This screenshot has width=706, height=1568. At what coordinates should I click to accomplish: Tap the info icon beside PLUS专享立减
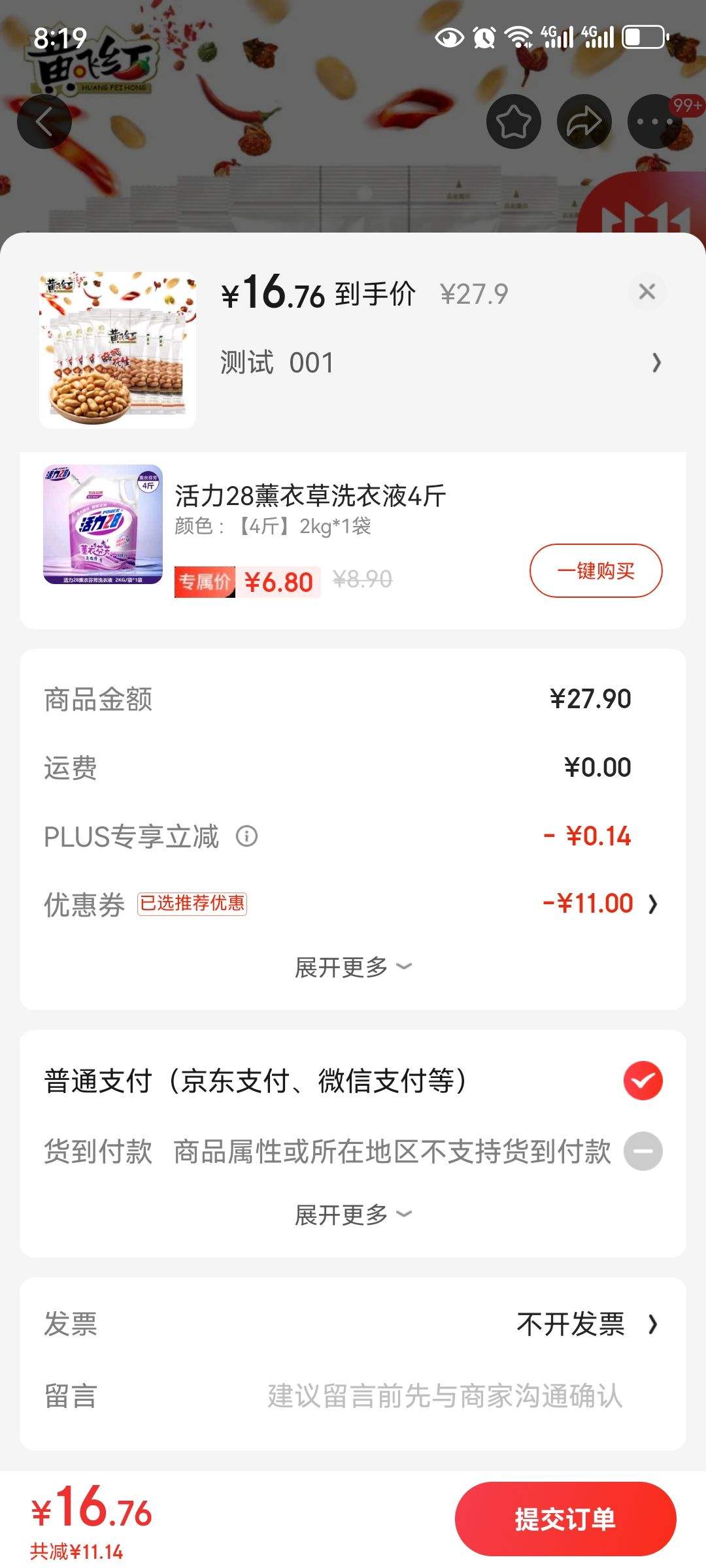tap(246, 836)
